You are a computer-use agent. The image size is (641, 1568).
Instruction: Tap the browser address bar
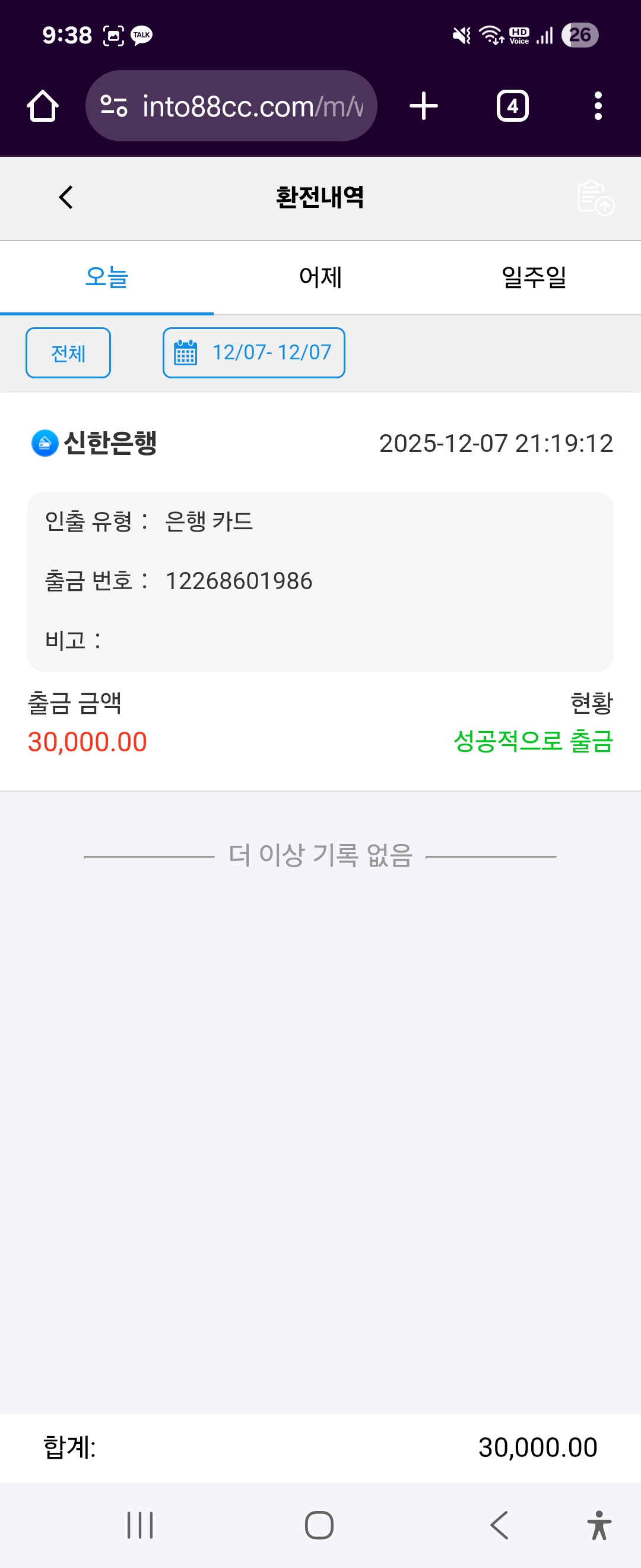[x=231, y=106]
